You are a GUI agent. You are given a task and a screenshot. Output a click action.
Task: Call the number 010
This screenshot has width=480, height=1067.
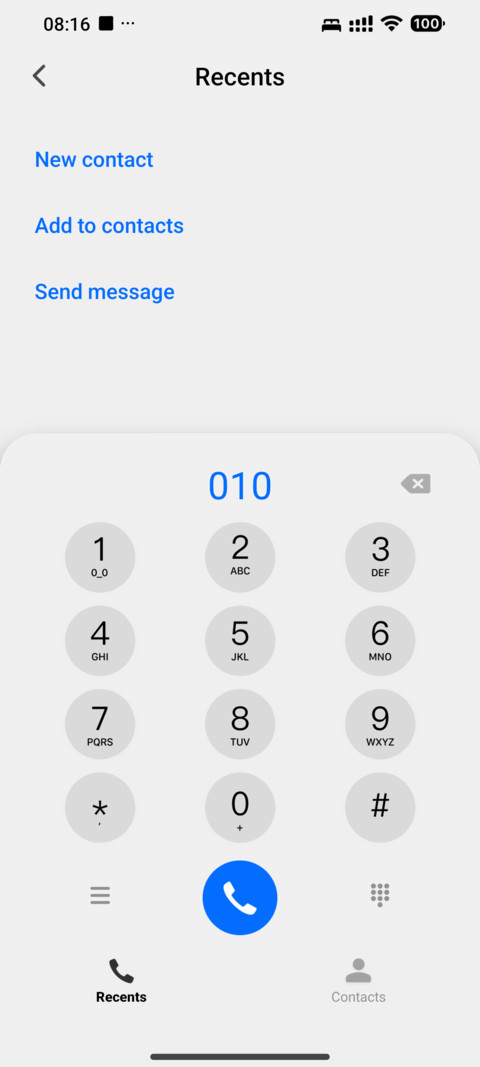[x=240, y=898]
